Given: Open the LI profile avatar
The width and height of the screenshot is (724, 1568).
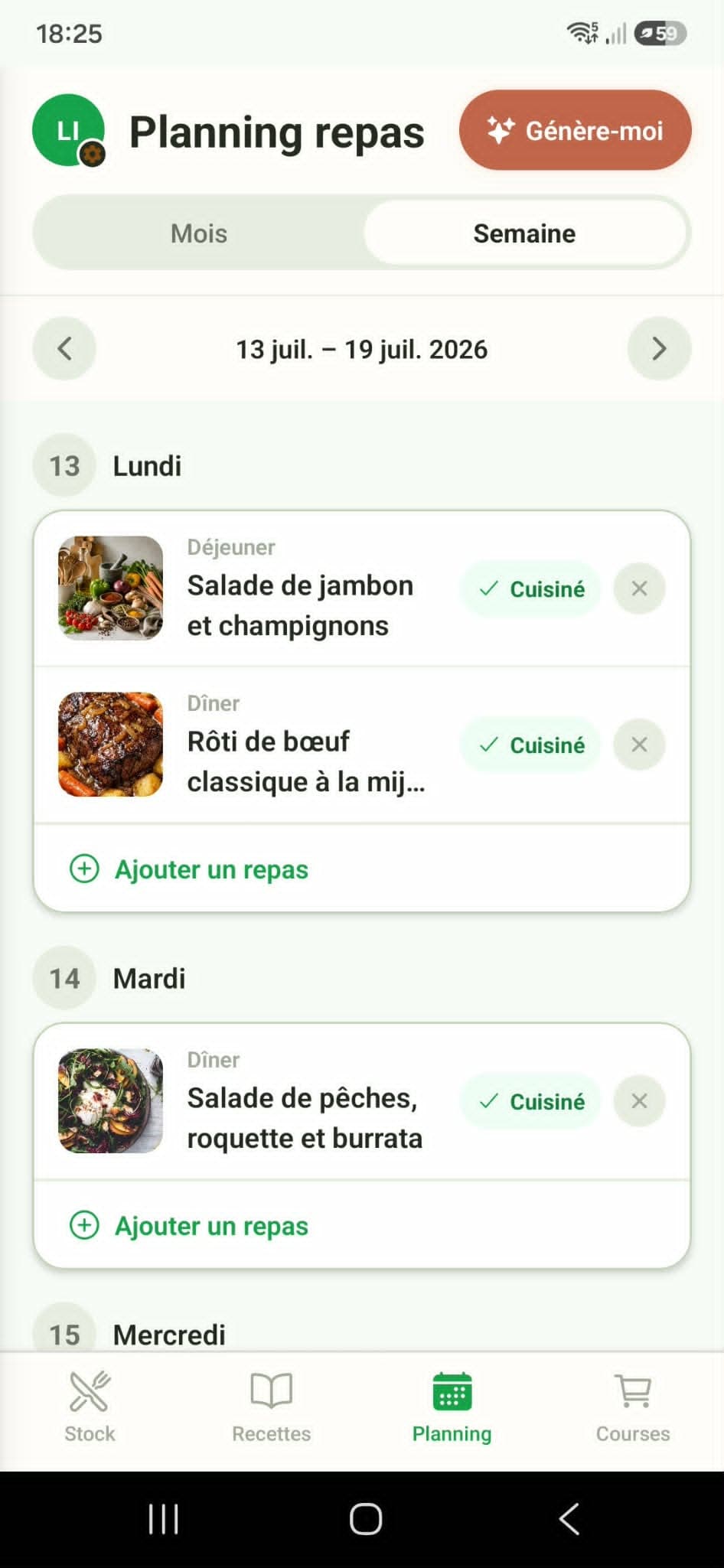Looking at the screenshot, I should tap(69, 130).
